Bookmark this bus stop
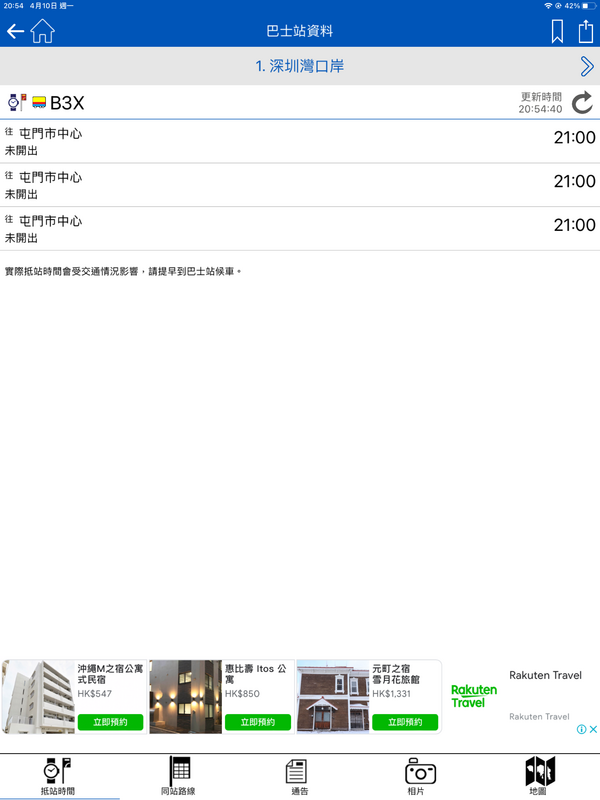 point(557,32)
